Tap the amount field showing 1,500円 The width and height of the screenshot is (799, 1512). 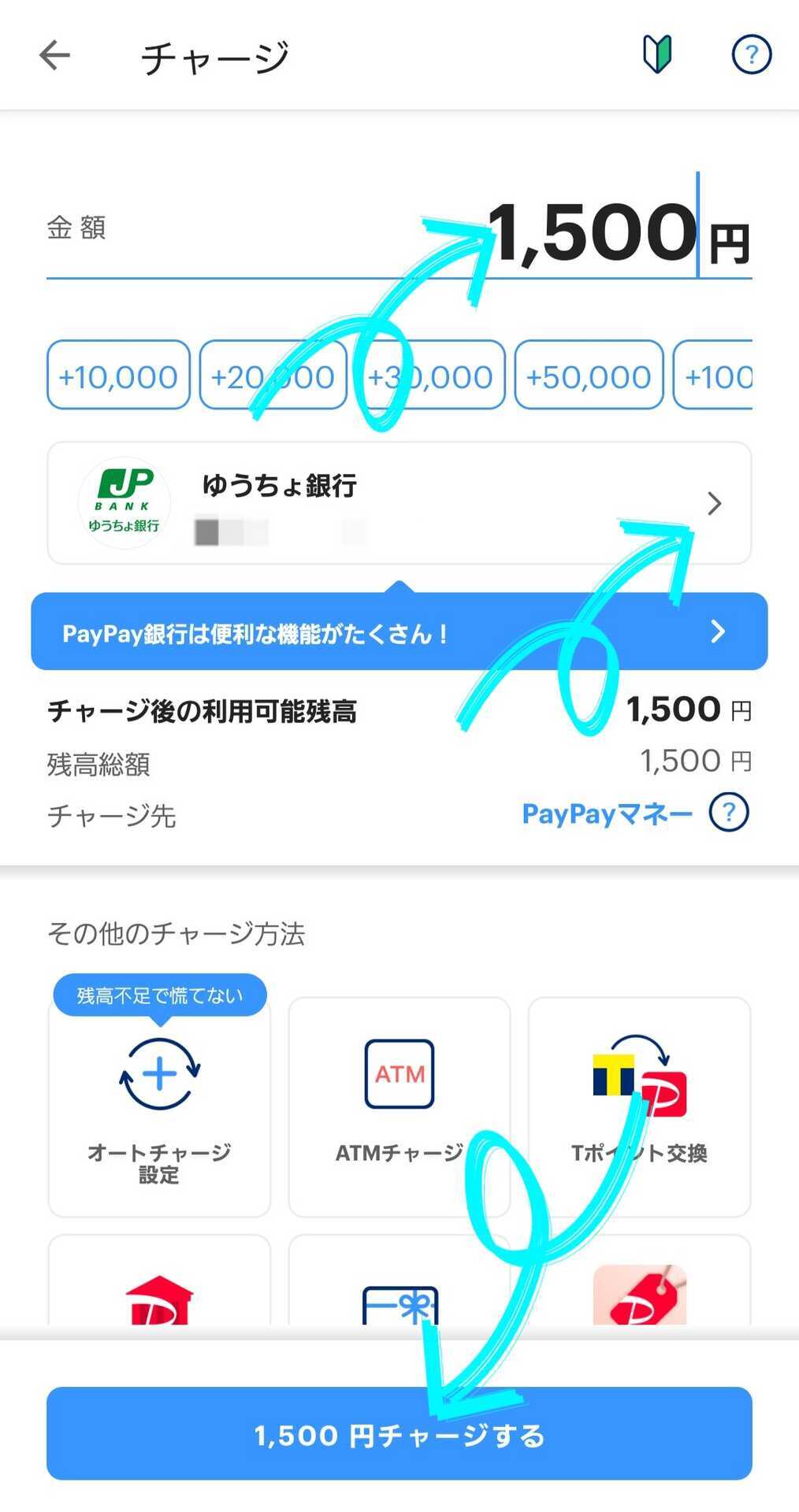399,228
